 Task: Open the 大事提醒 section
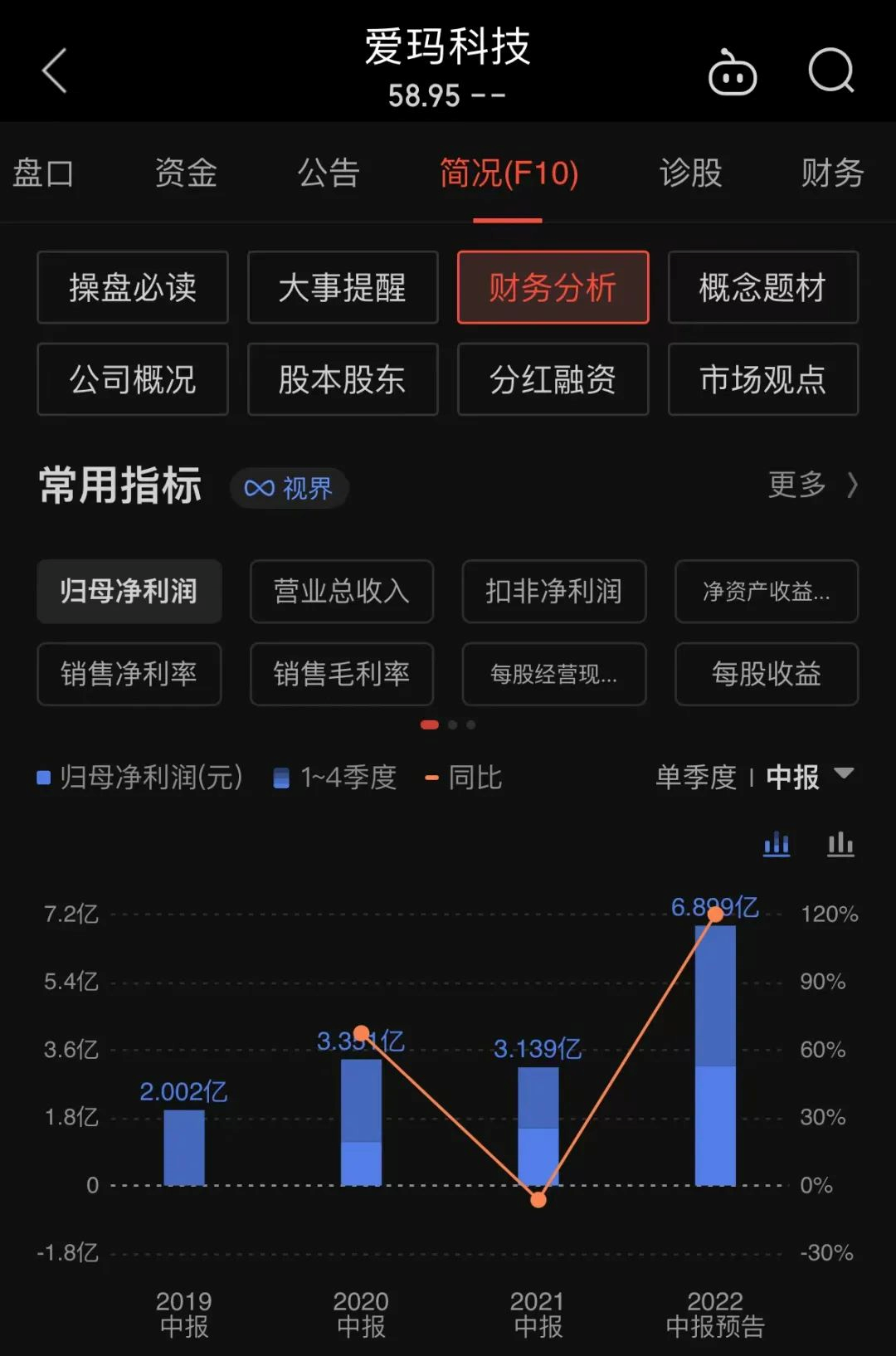pyautogui.click(x=343, y=288)
